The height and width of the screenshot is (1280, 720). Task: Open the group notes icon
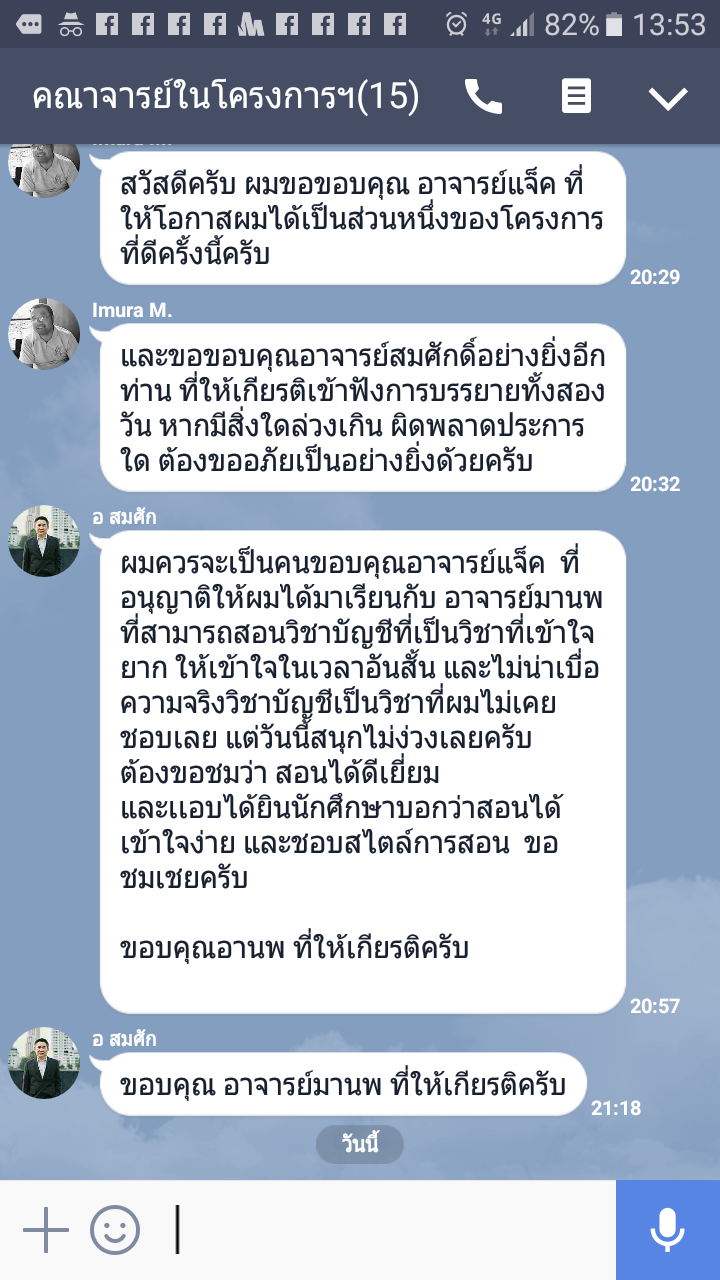point(576,97)
